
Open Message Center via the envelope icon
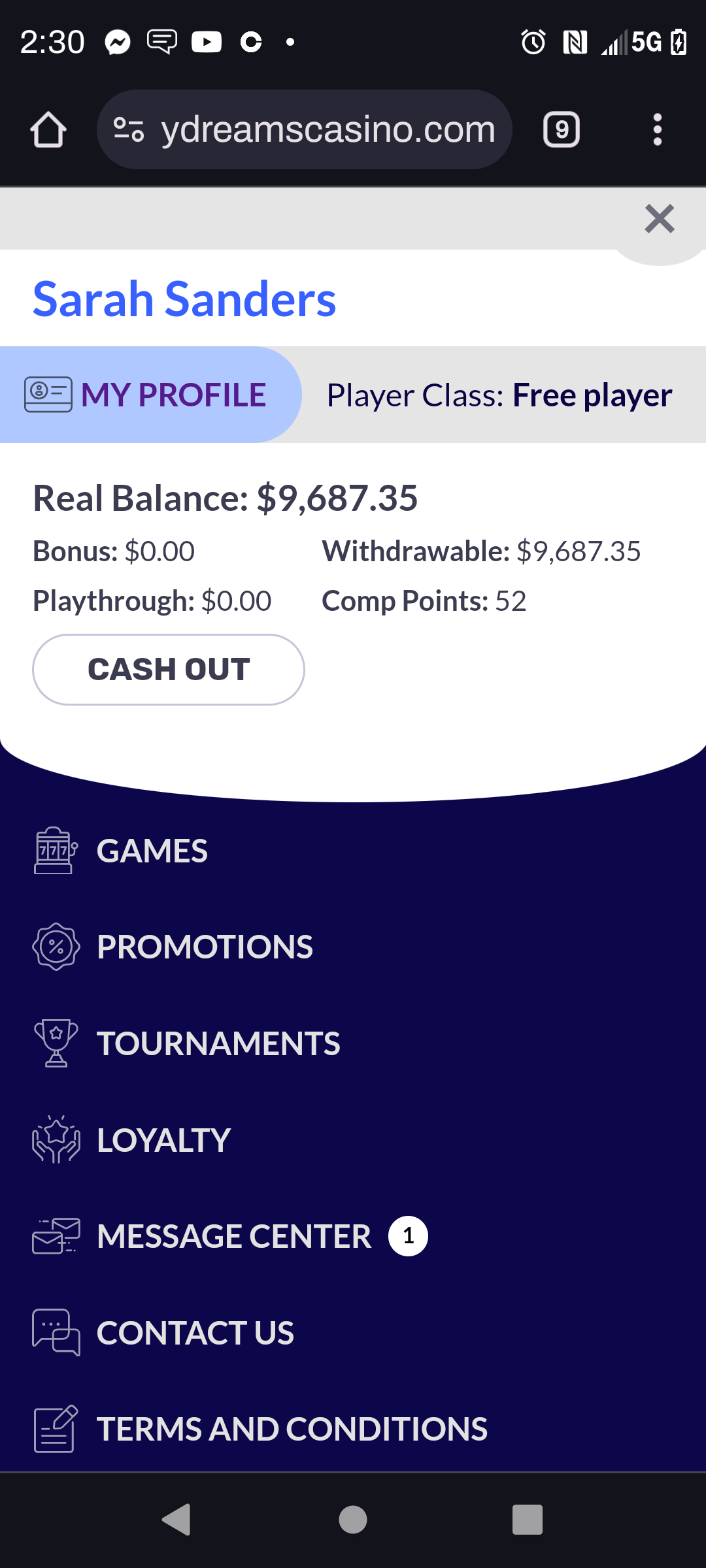click(x=55, y=1236)
